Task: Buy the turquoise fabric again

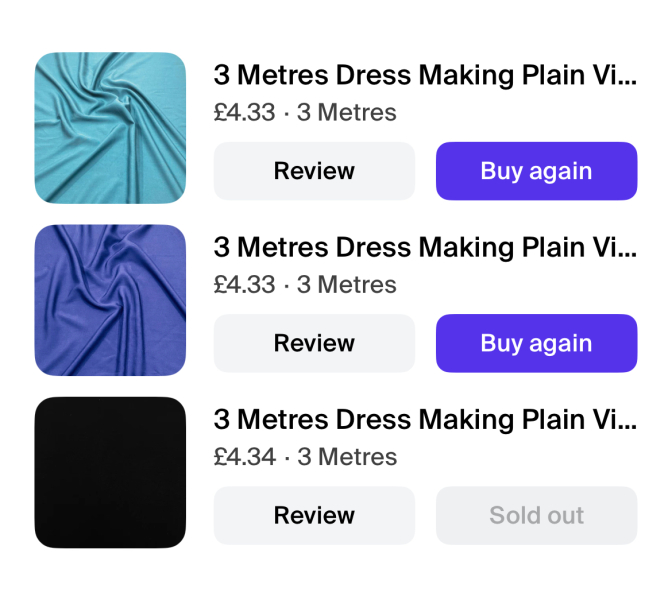Action: click(536, 171)
